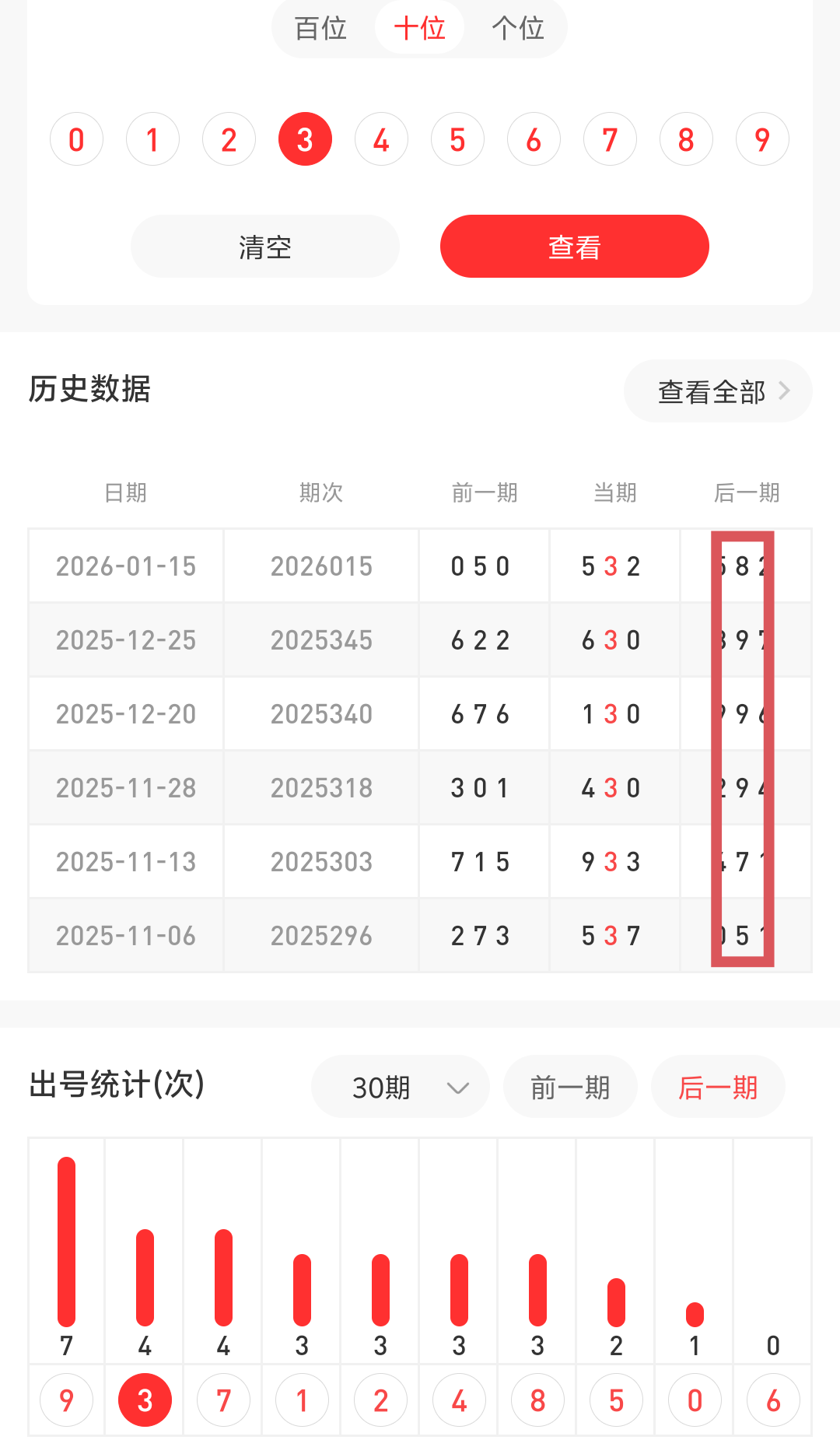Switch to the 个位 tab
840x1454 pixels.
pos(519,28)
